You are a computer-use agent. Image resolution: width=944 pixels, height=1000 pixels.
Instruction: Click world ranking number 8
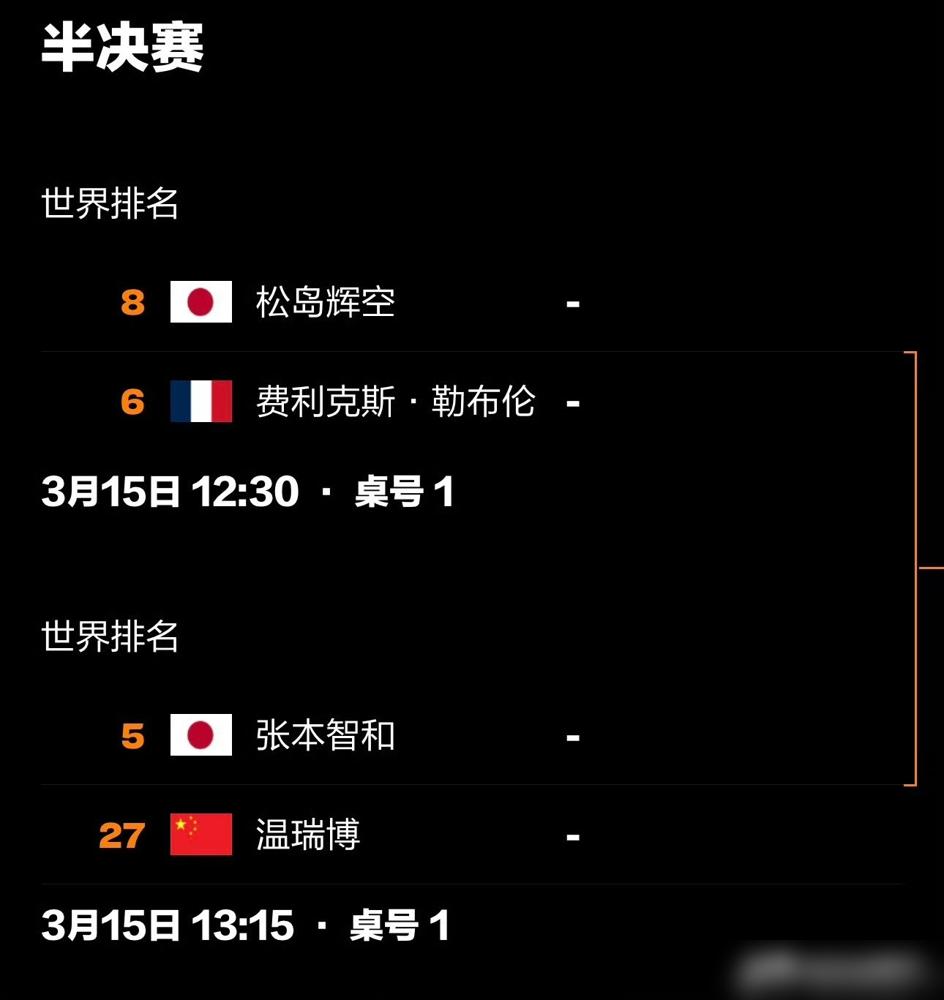(x=131, y=303)
